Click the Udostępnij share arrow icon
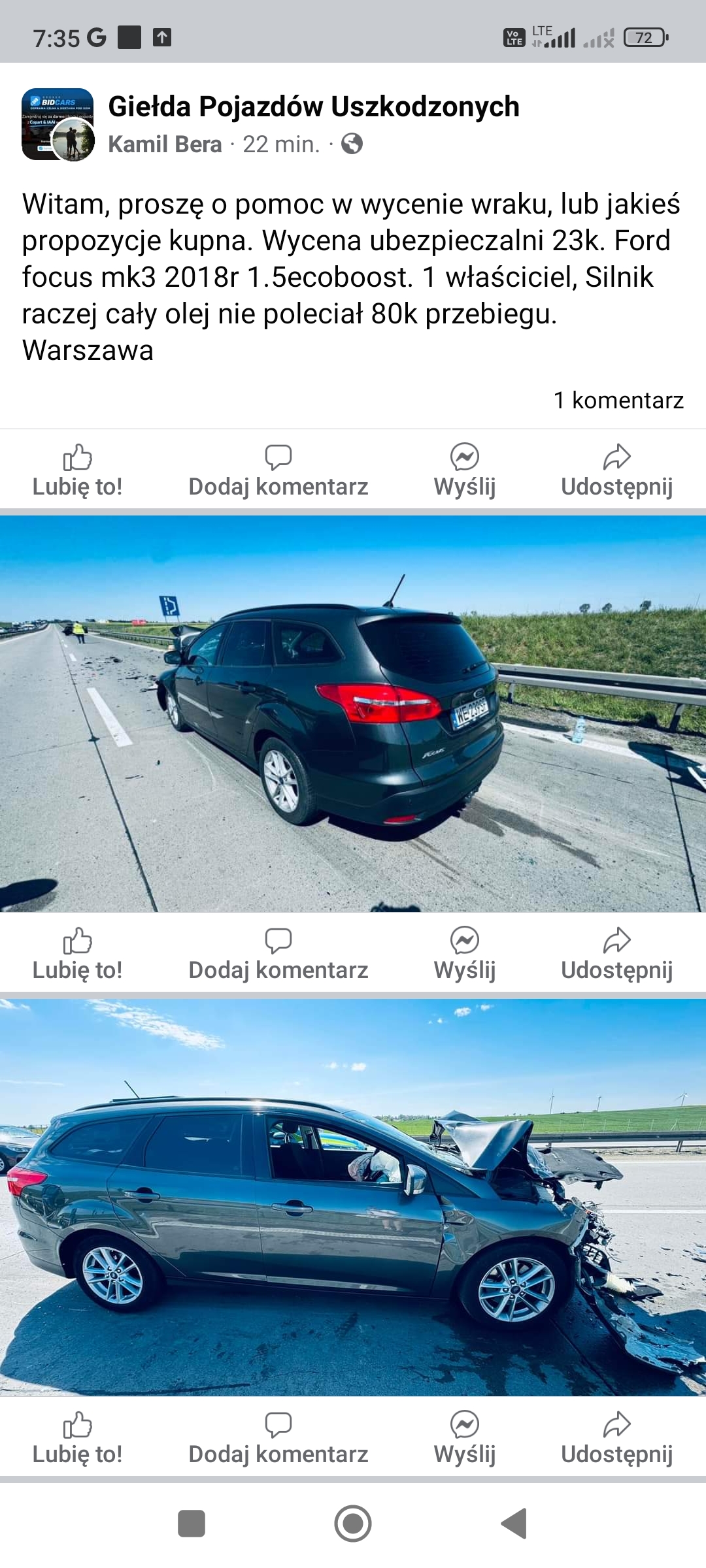The height and width of the screenshot is (1568, 706). tap(616, 457)
